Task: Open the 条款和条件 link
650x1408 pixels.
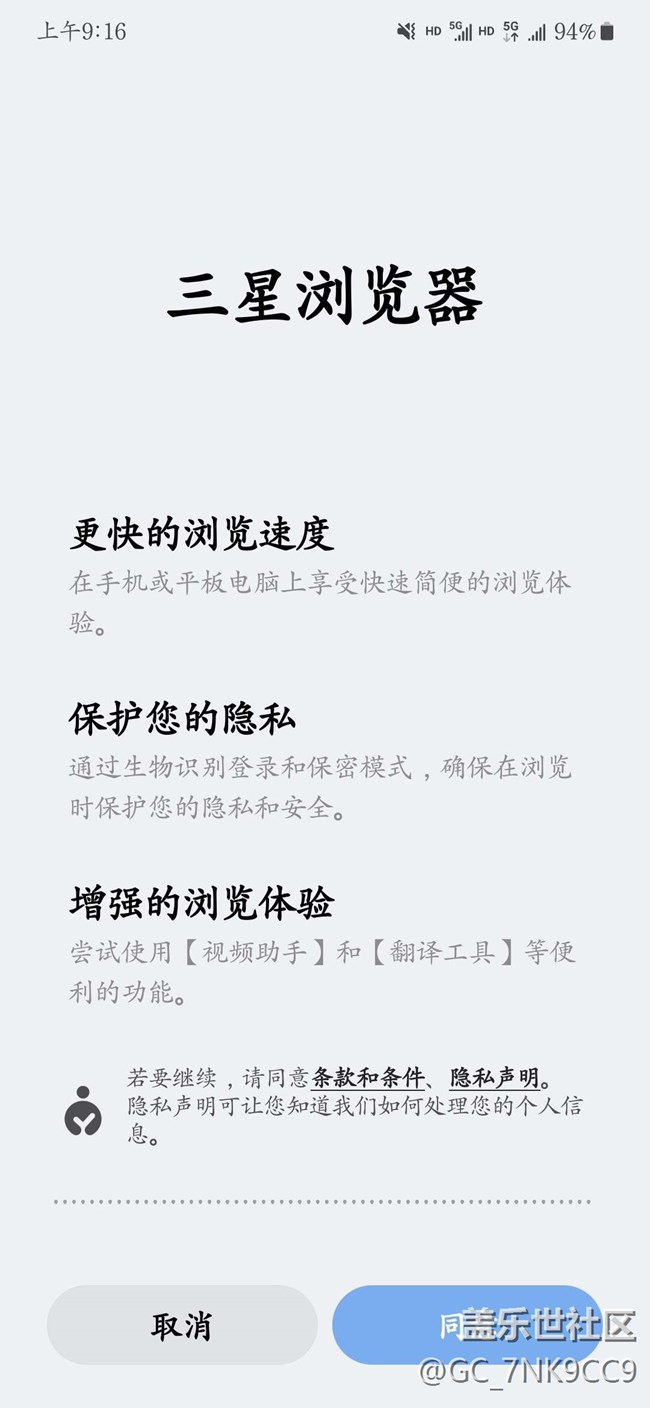Action: [368, 1078]
